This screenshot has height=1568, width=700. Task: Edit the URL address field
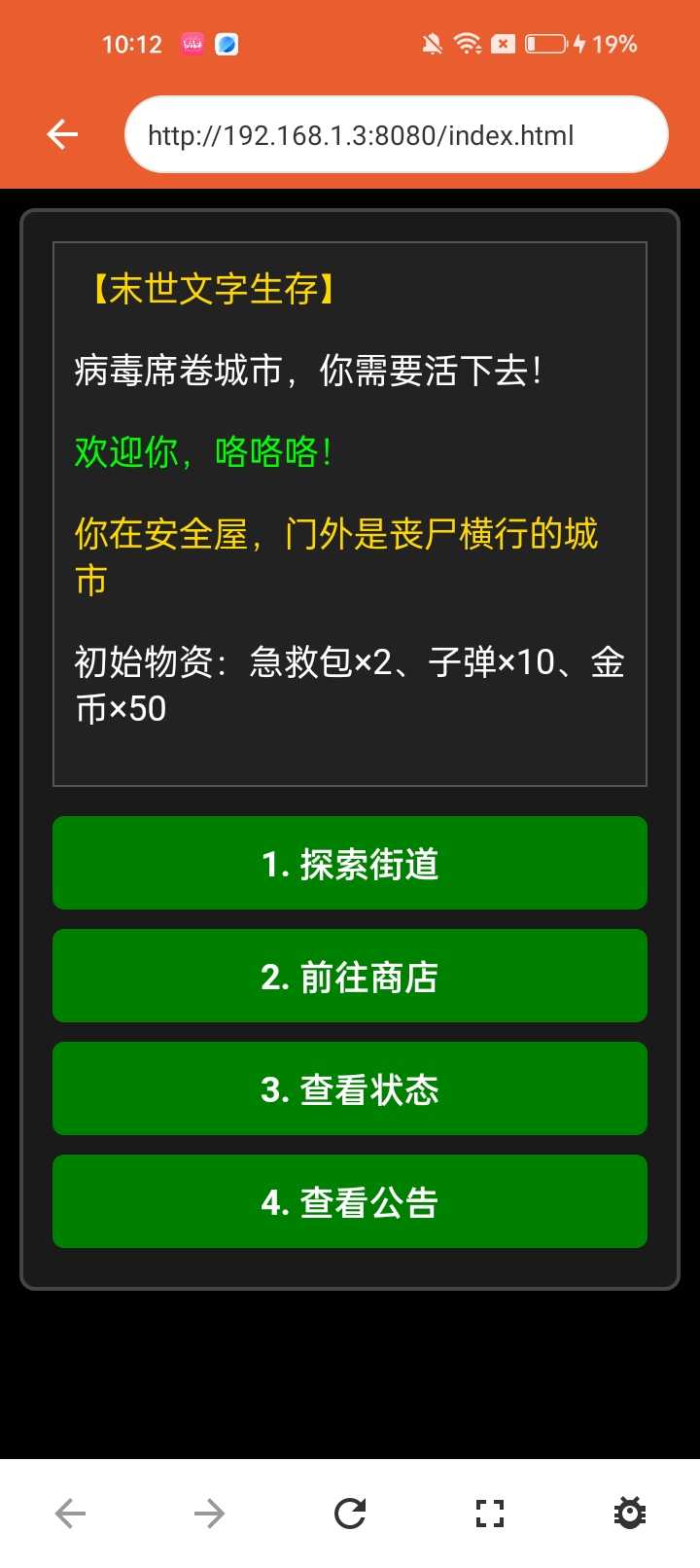tap(396, 134)
